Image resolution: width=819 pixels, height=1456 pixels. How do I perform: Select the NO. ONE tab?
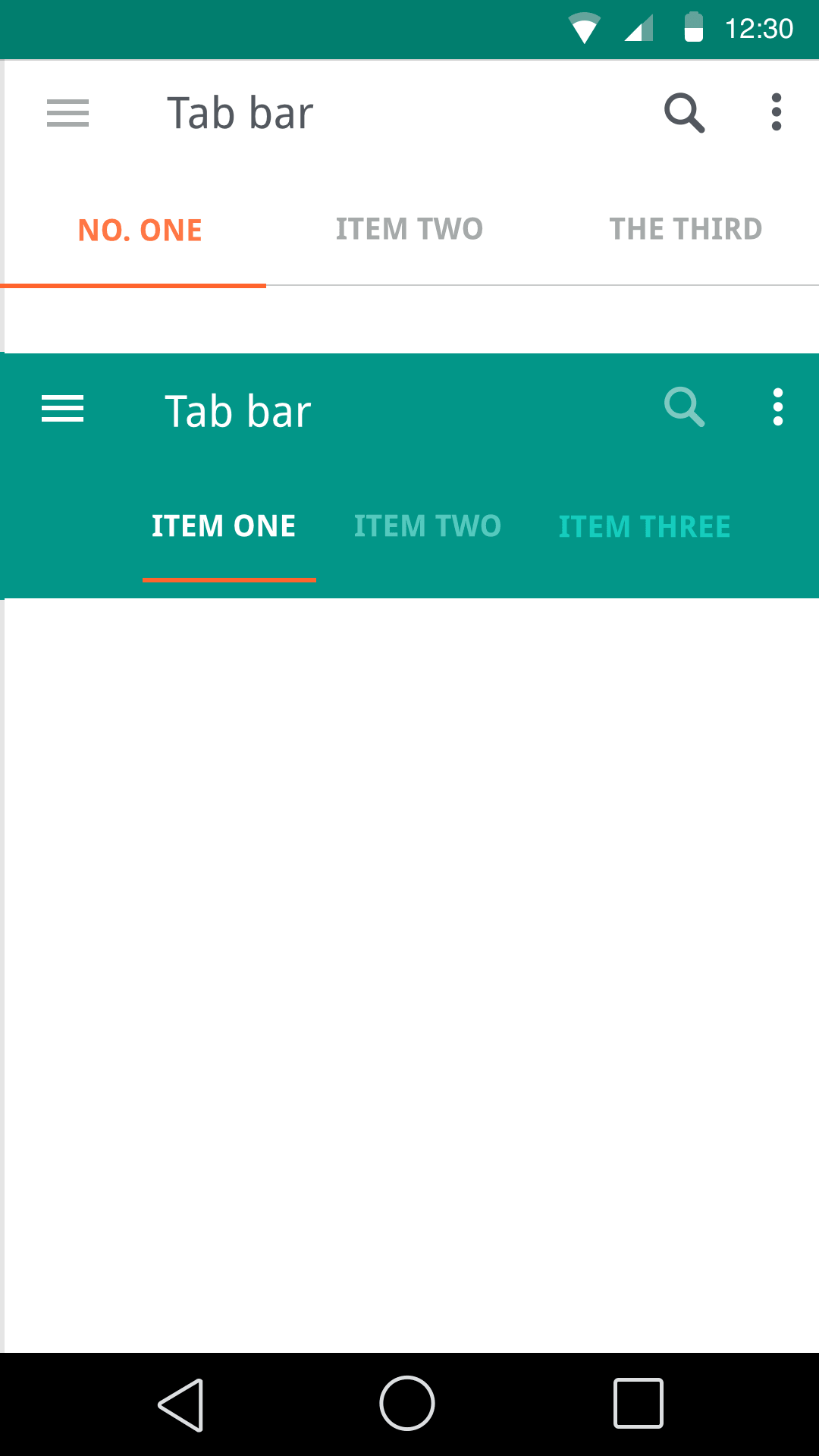click(140, 231)
